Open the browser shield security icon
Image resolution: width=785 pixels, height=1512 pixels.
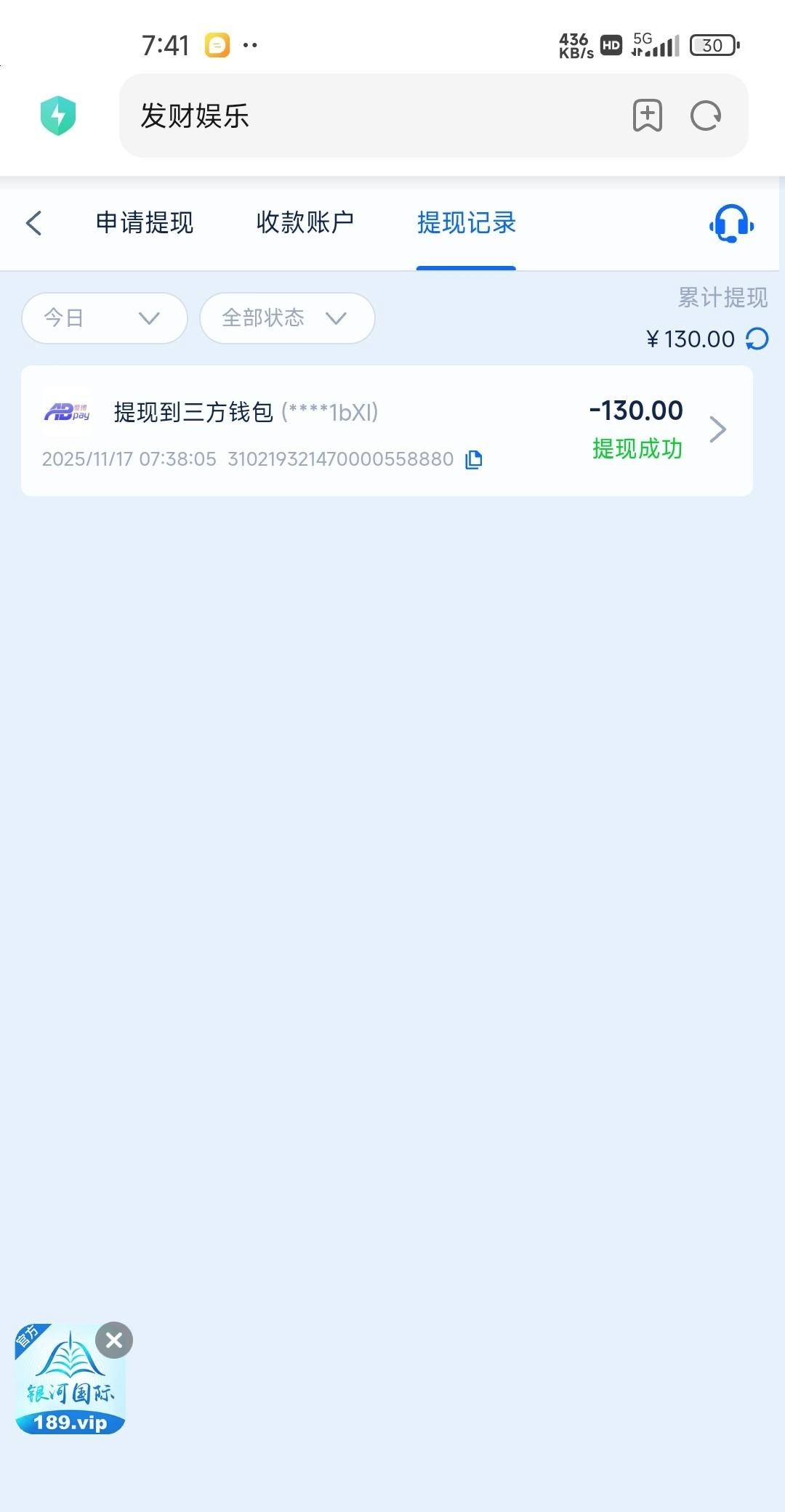pos(58,116)
